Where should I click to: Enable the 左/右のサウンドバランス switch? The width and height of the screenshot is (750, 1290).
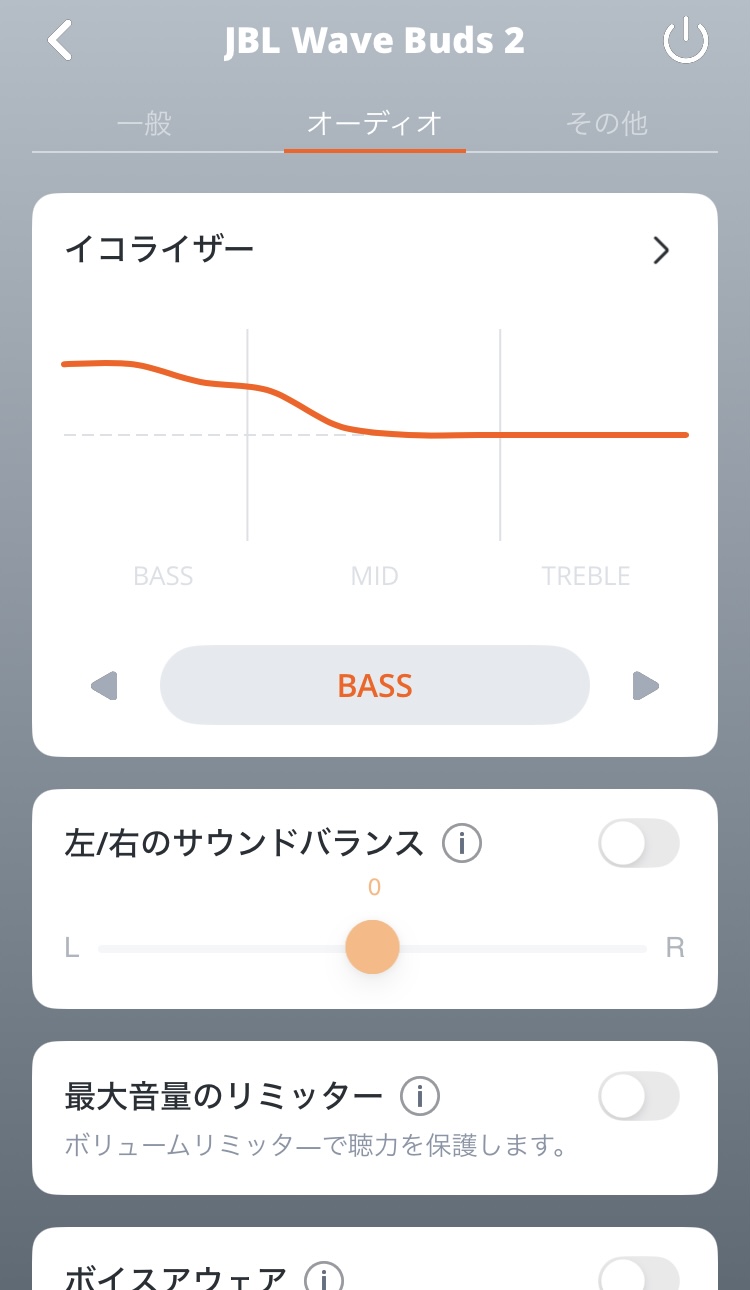638,844
